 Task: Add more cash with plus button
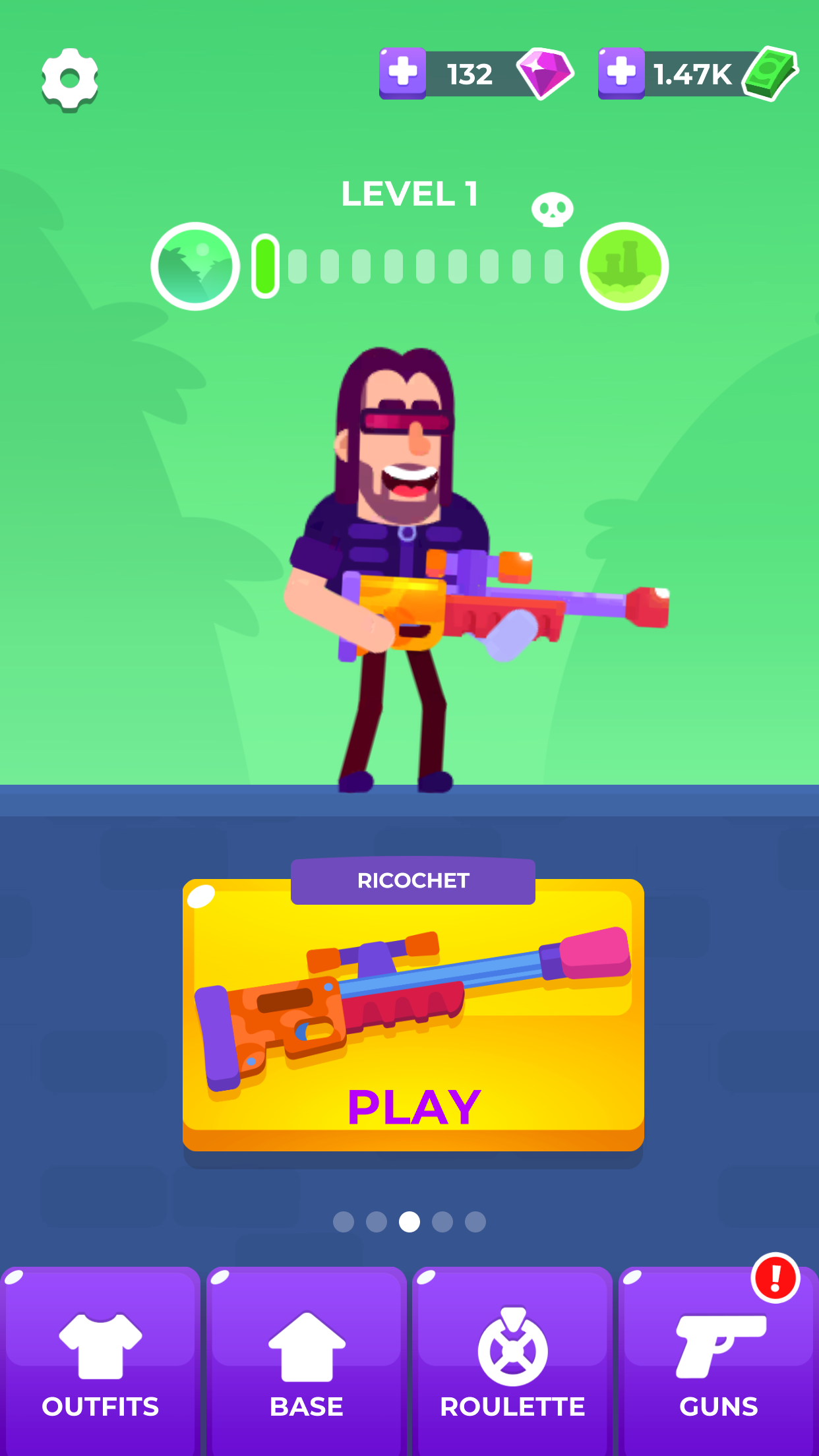(x=621, y=73)
